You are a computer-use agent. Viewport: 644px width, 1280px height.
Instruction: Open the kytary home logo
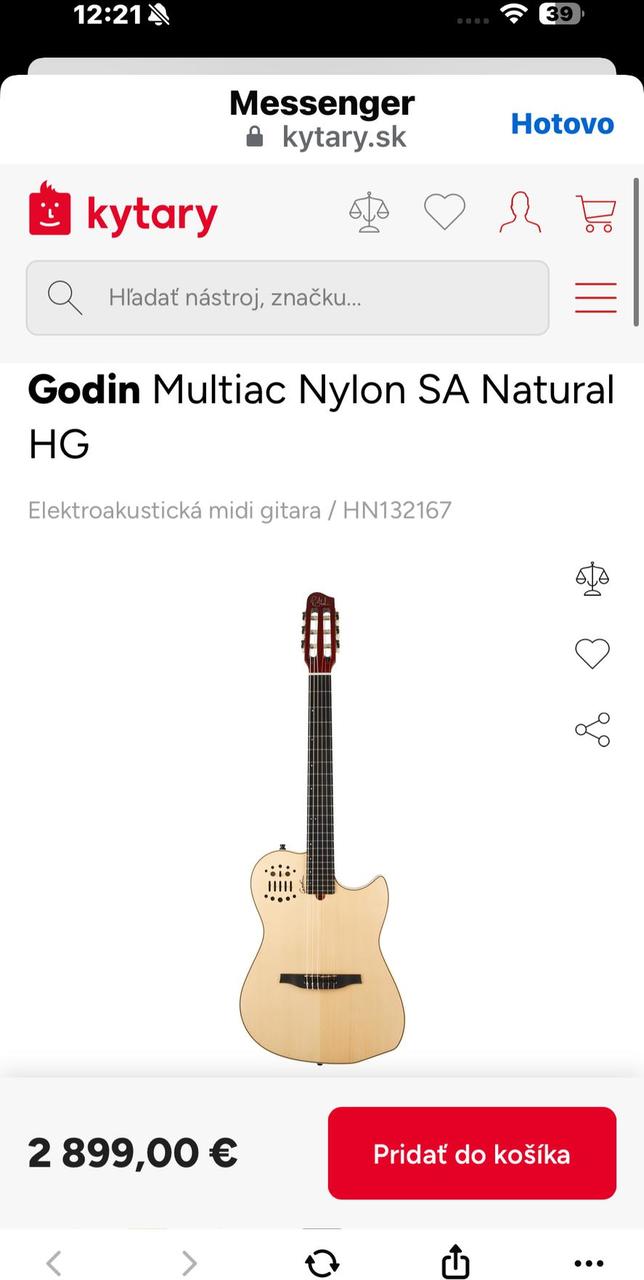click(123, 212)
